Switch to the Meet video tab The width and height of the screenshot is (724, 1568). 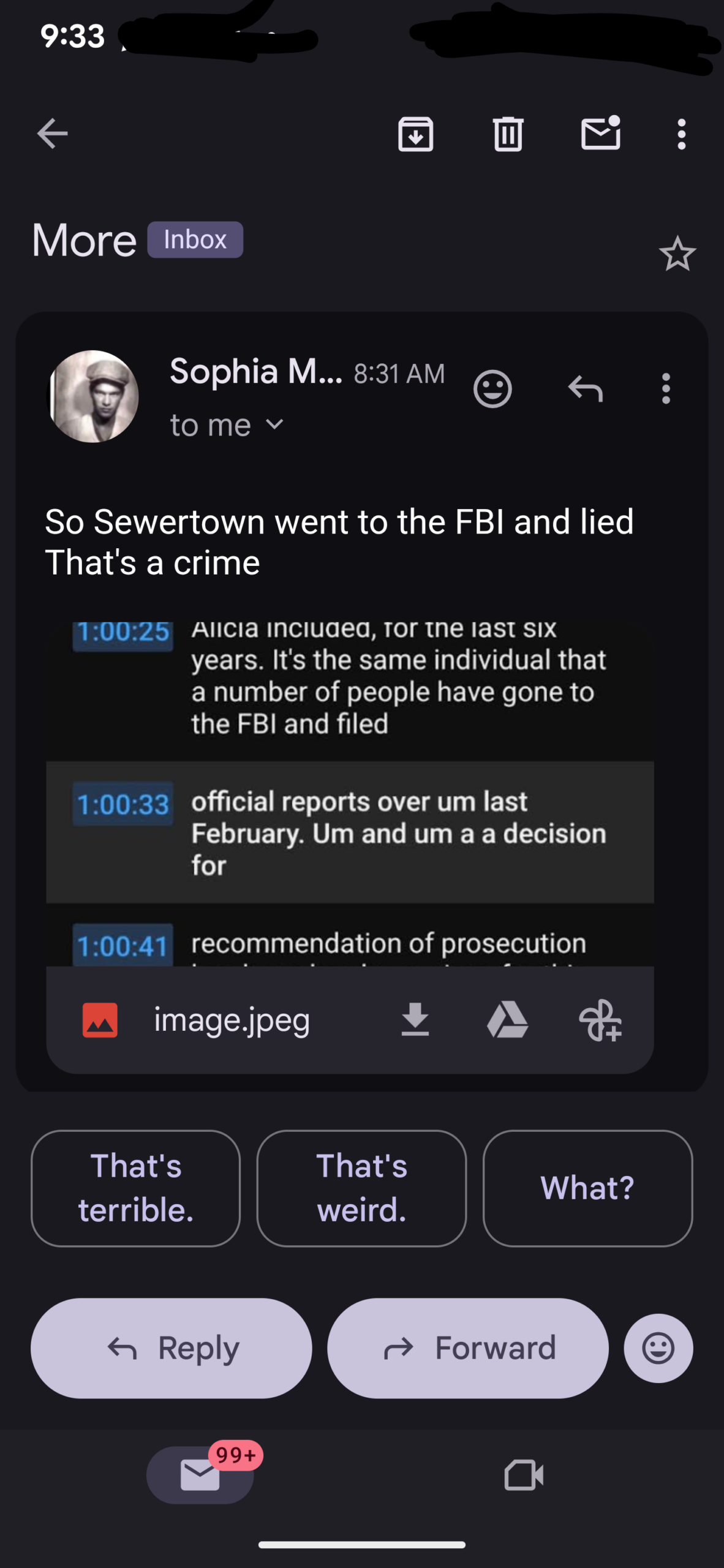pyautogui.click(x=524, y=1475)
